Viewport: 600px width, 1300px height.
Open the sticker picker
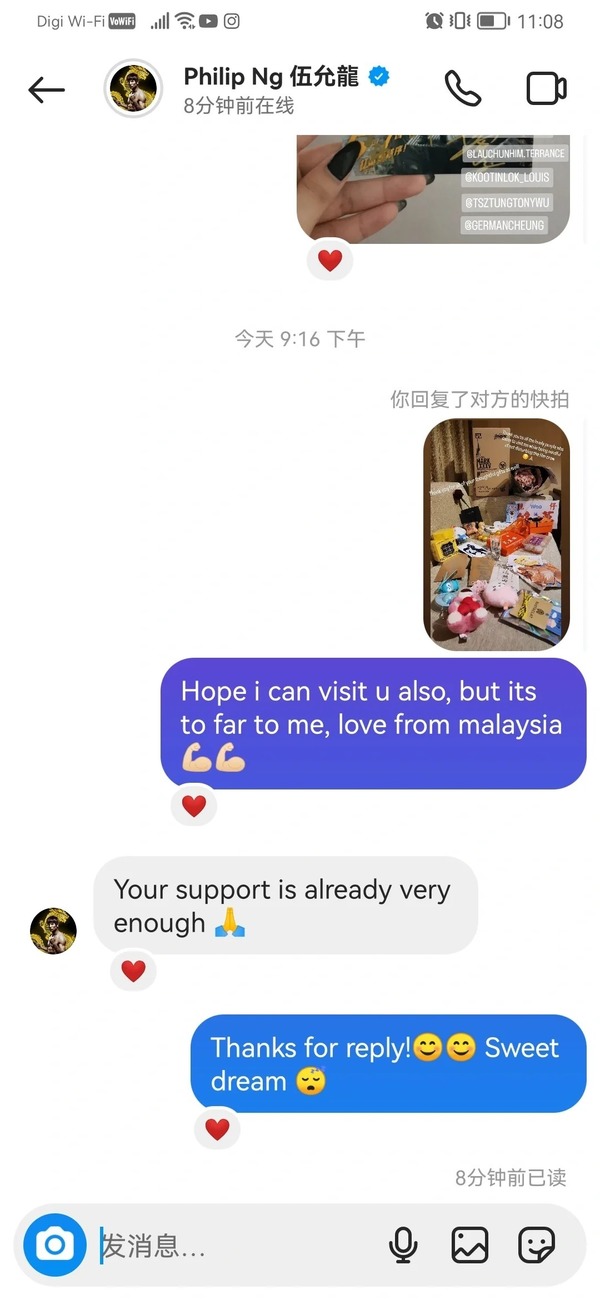coord(537,1245)
